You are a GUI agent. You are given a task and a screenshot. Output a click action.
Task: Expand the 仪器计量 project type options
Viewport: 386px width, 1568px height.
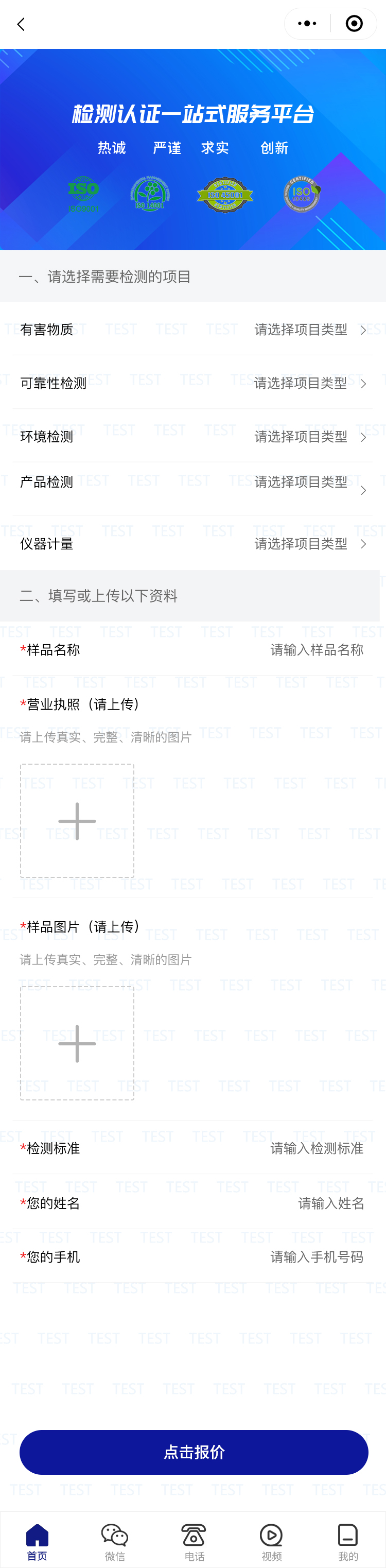(309, 544)
